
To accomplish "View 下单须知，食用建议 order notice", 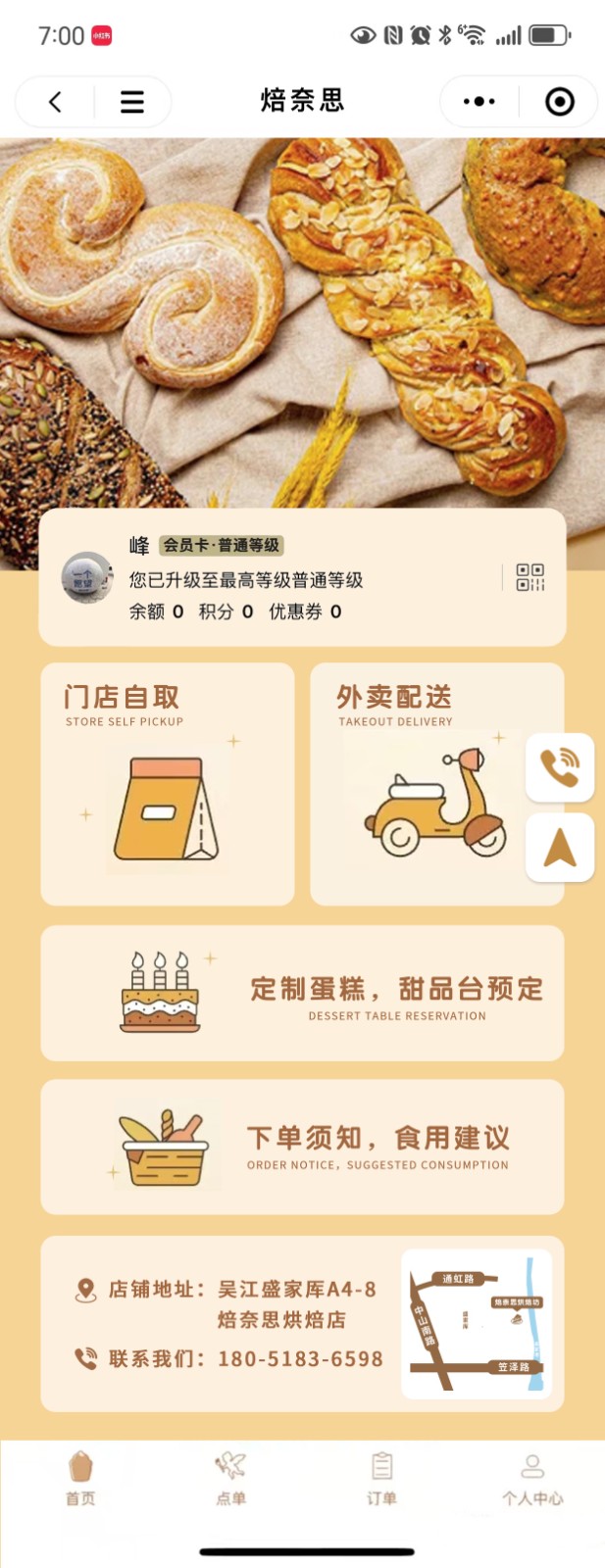I will [x=302, y=1148].
